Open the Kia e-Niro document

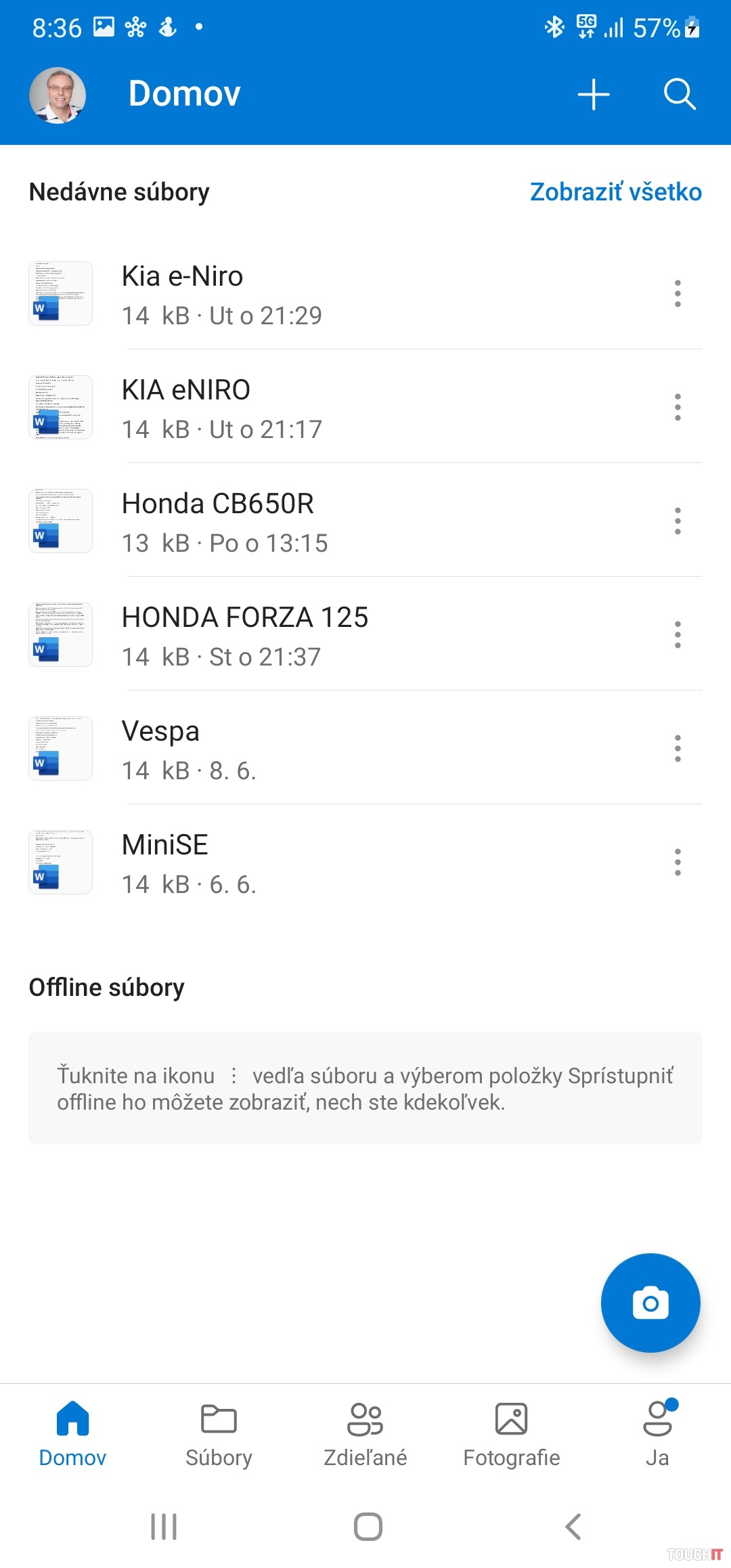coord(223,295)
